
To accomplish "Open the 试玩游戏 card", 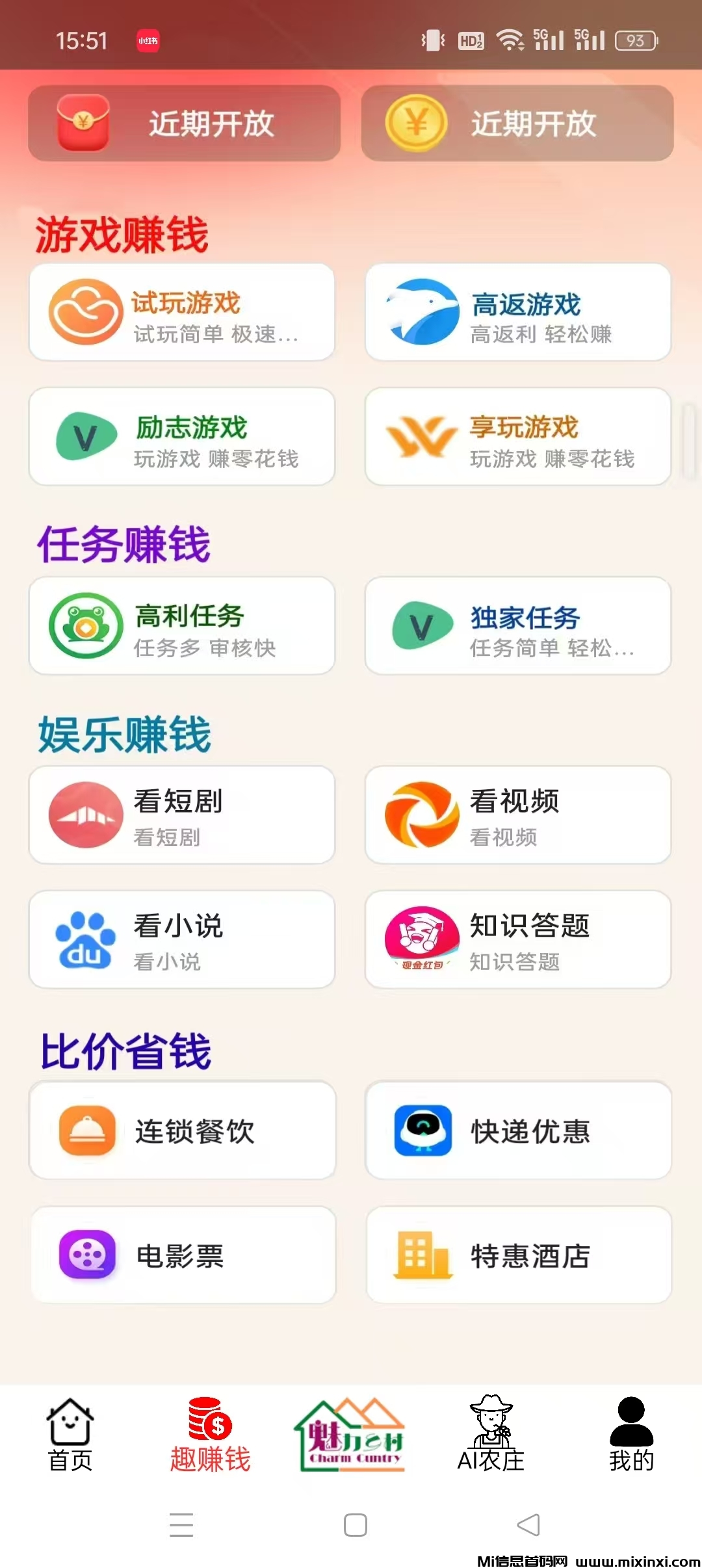I will click(x=182, y=313).
